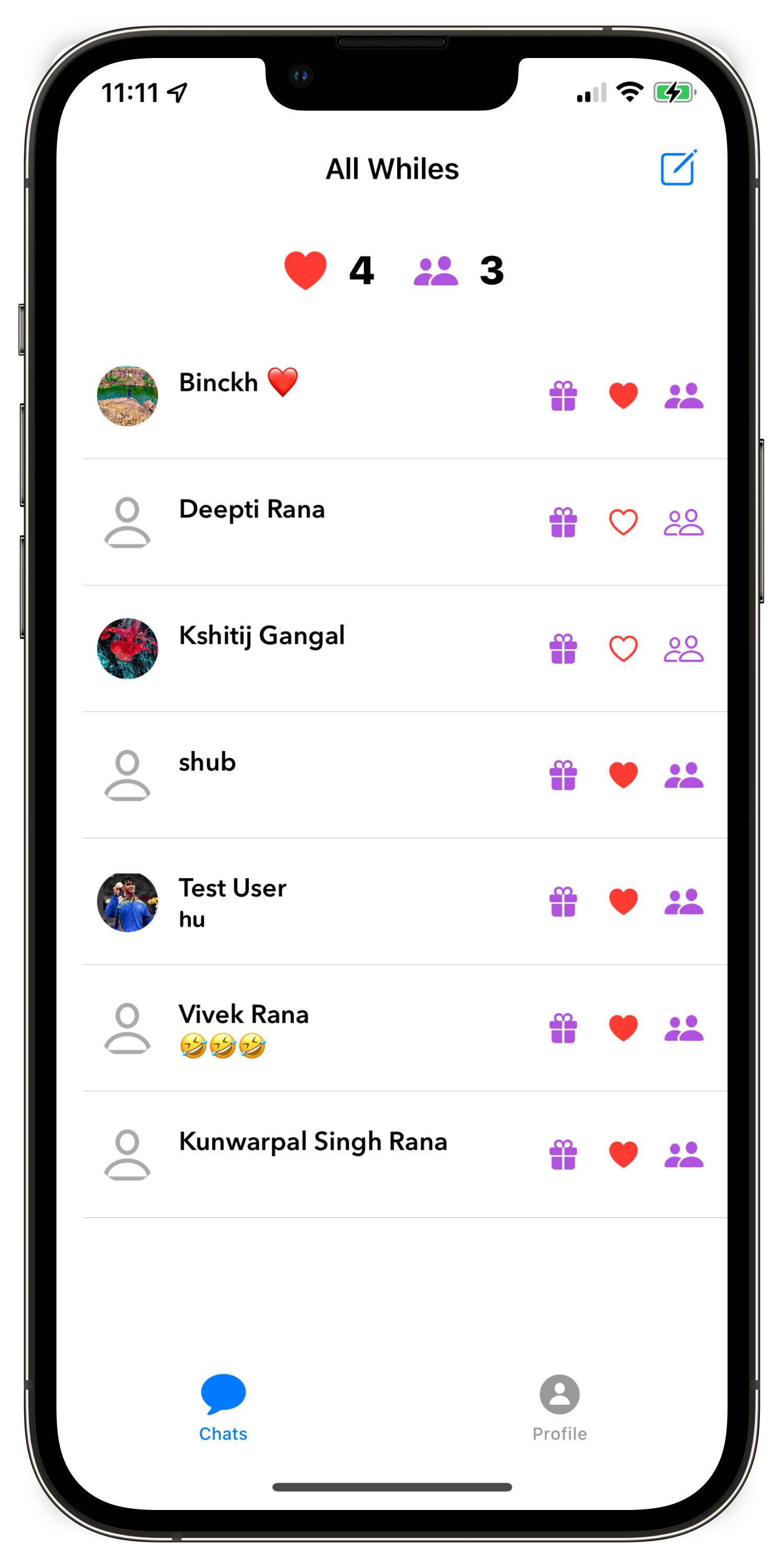
Task: Send a gift to Deepti Rana
Action: 563,522
